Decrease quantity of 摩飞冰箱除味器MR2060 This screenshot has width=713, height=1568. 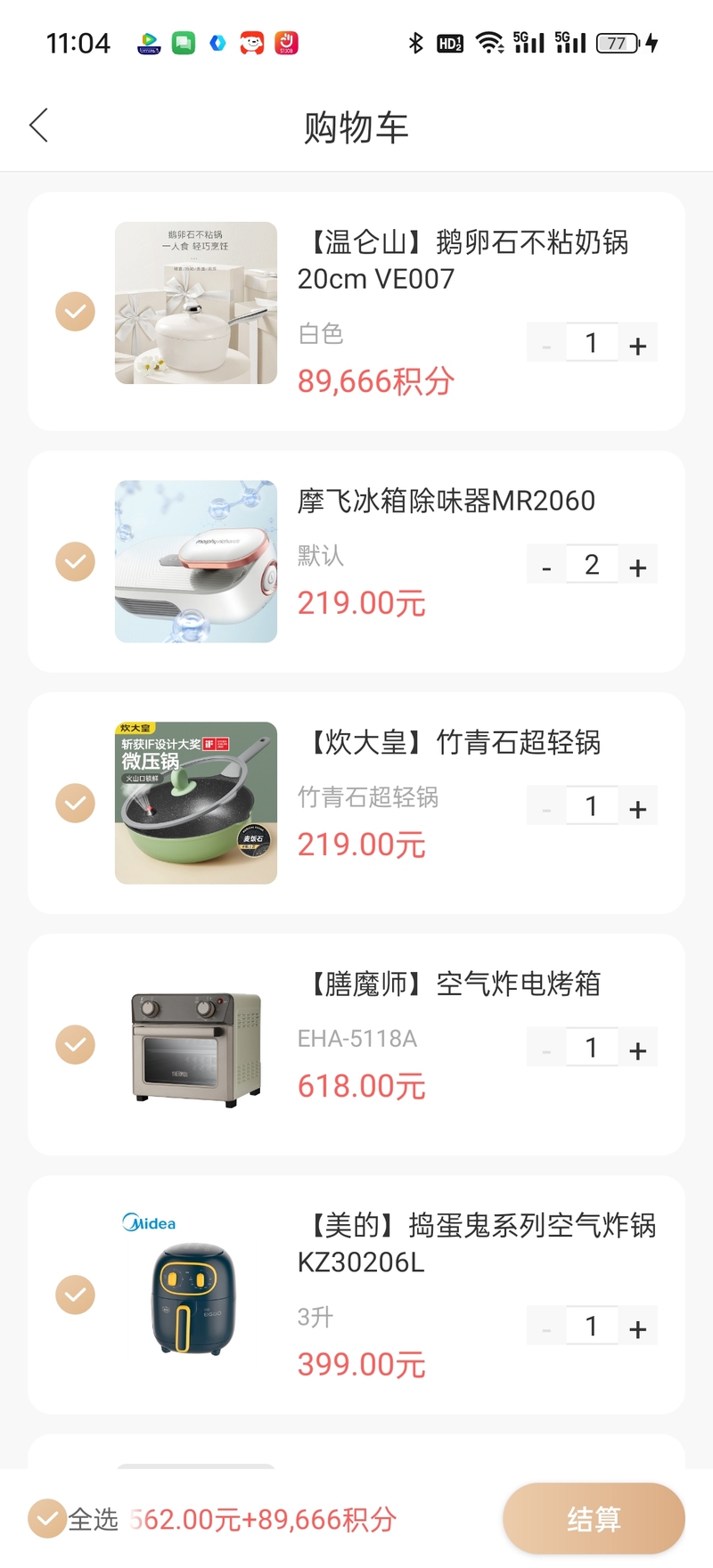546,565
